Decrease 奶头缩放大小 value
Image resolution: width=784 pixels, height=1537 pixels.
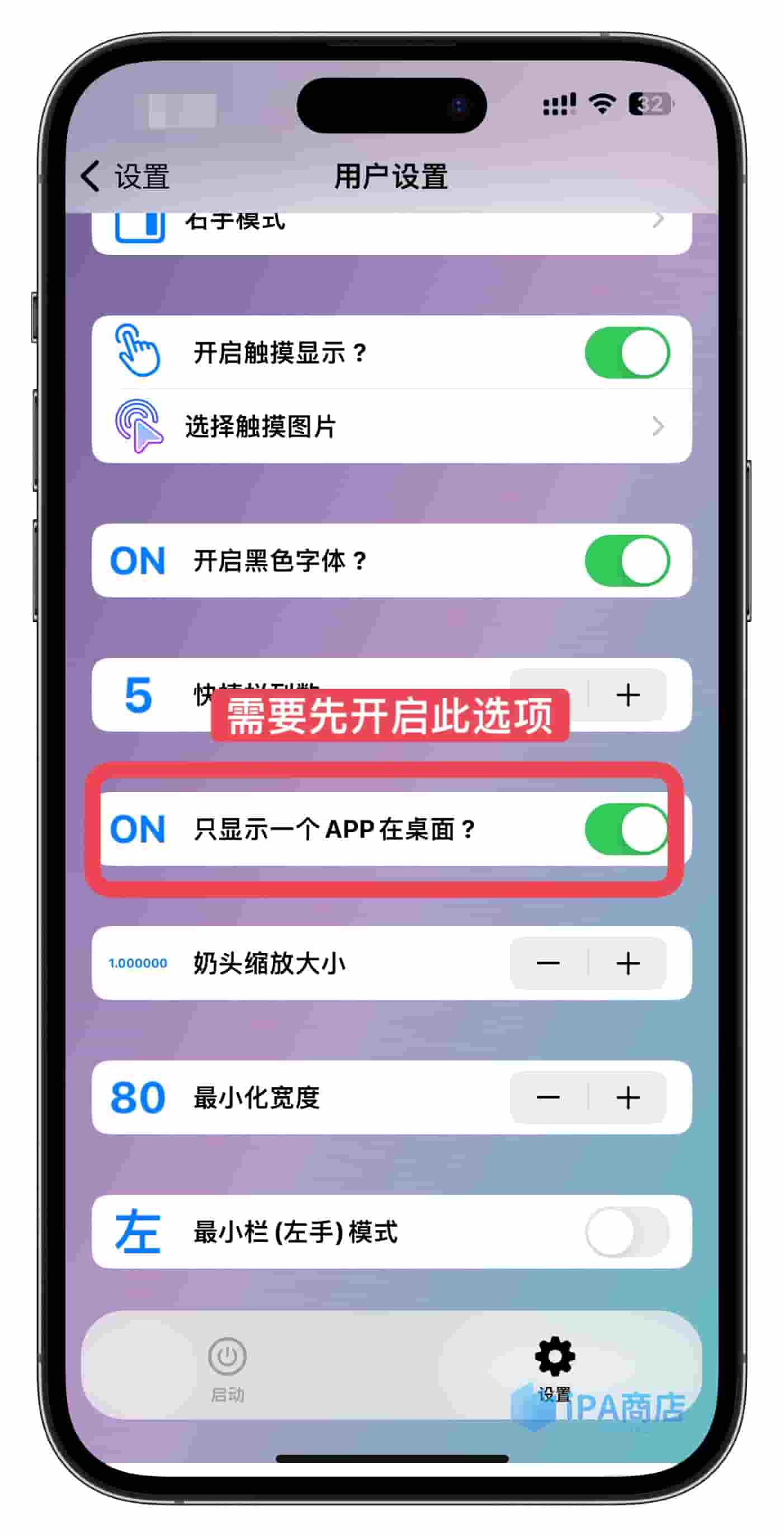click(547, 963)
